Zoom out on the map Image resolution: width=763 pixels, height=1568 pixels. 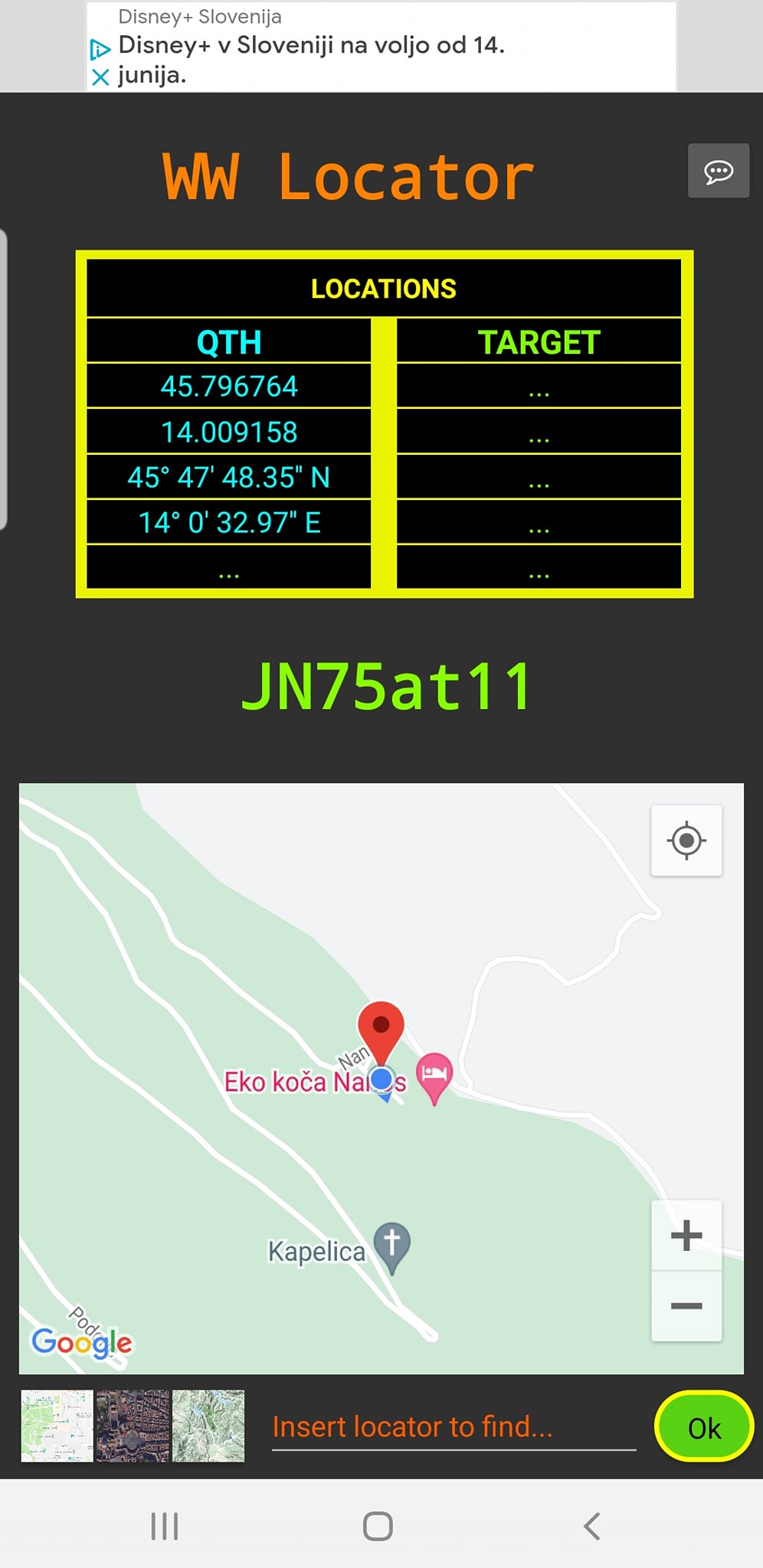tap(686, 1306)
